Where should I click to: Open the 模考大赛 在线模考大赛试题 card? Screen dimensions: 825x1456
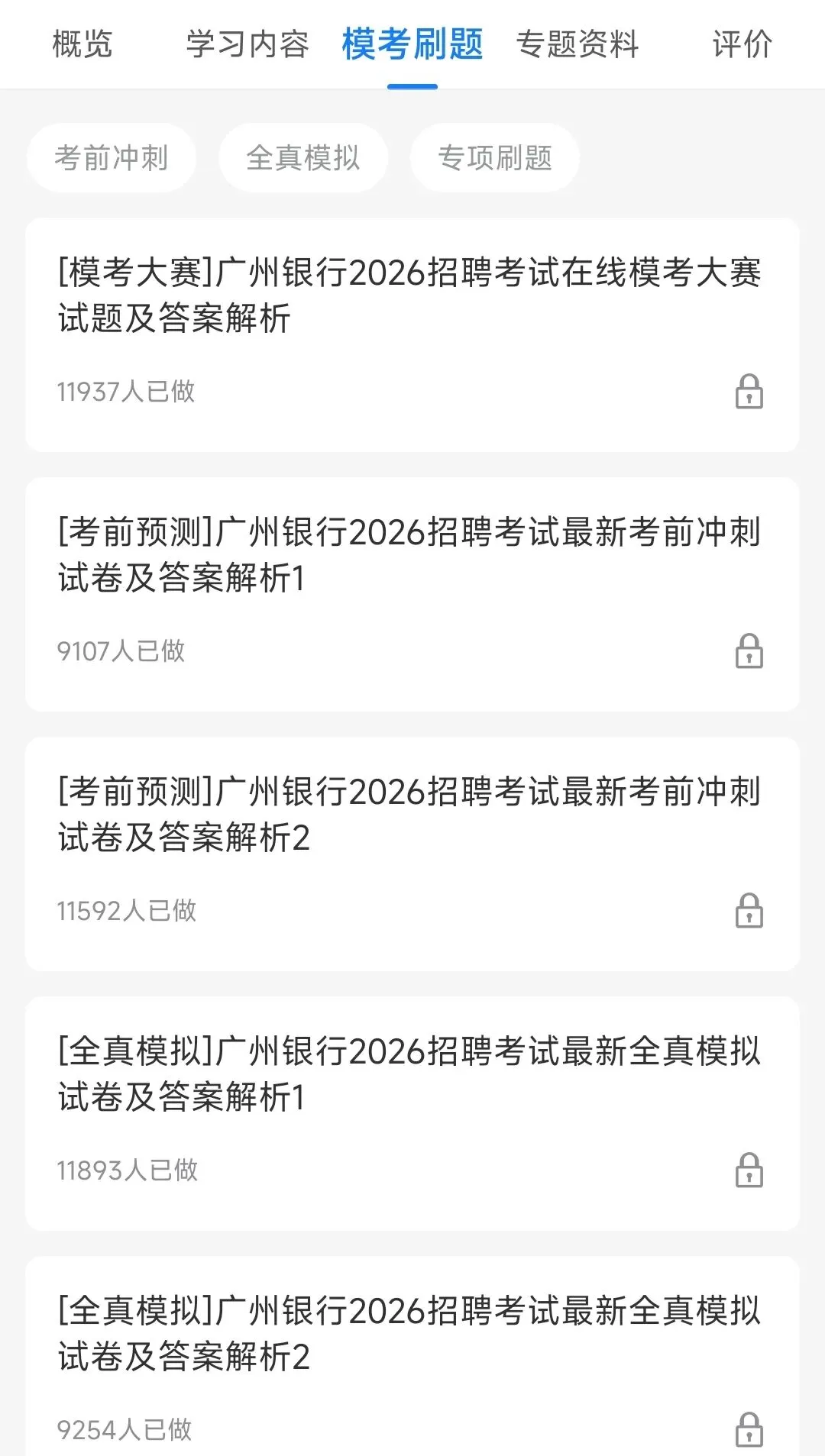tap(412, 334)
